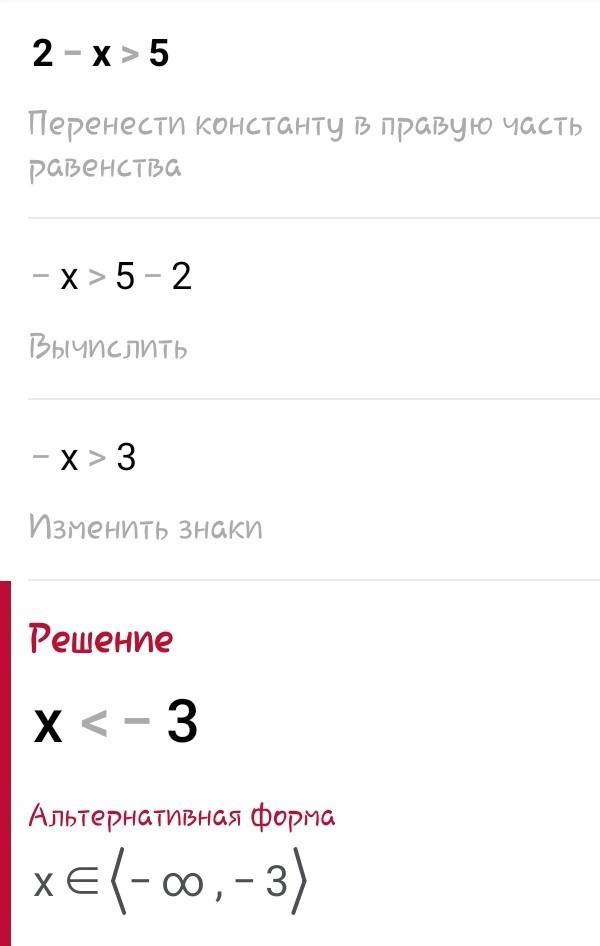Expand the 'Вычислить' step
This screenshot has width=600, height=946.
coord(108,347)
